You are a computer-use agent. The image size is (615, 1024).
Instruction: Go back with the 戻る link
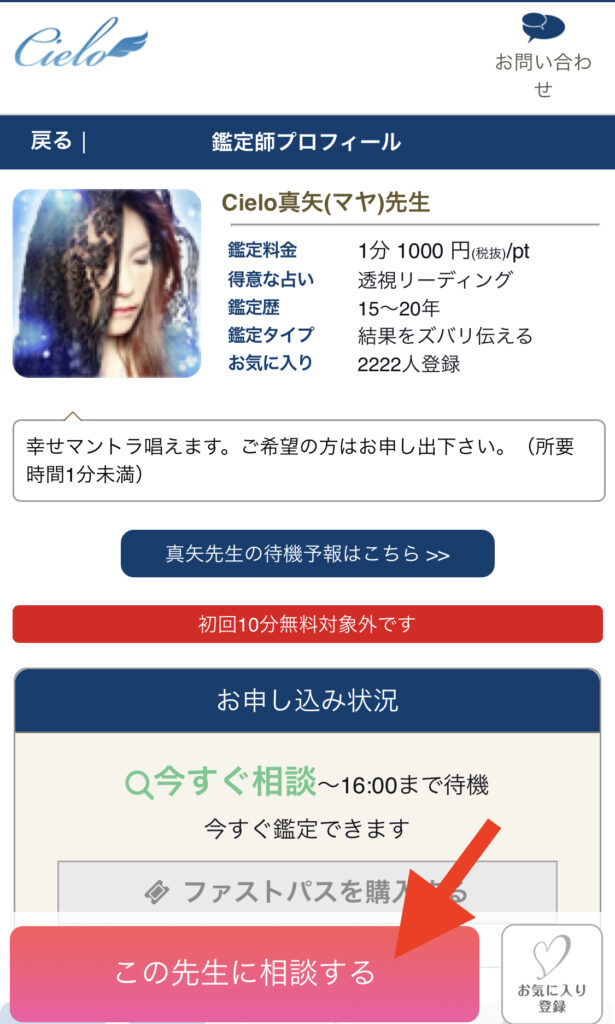51,141
